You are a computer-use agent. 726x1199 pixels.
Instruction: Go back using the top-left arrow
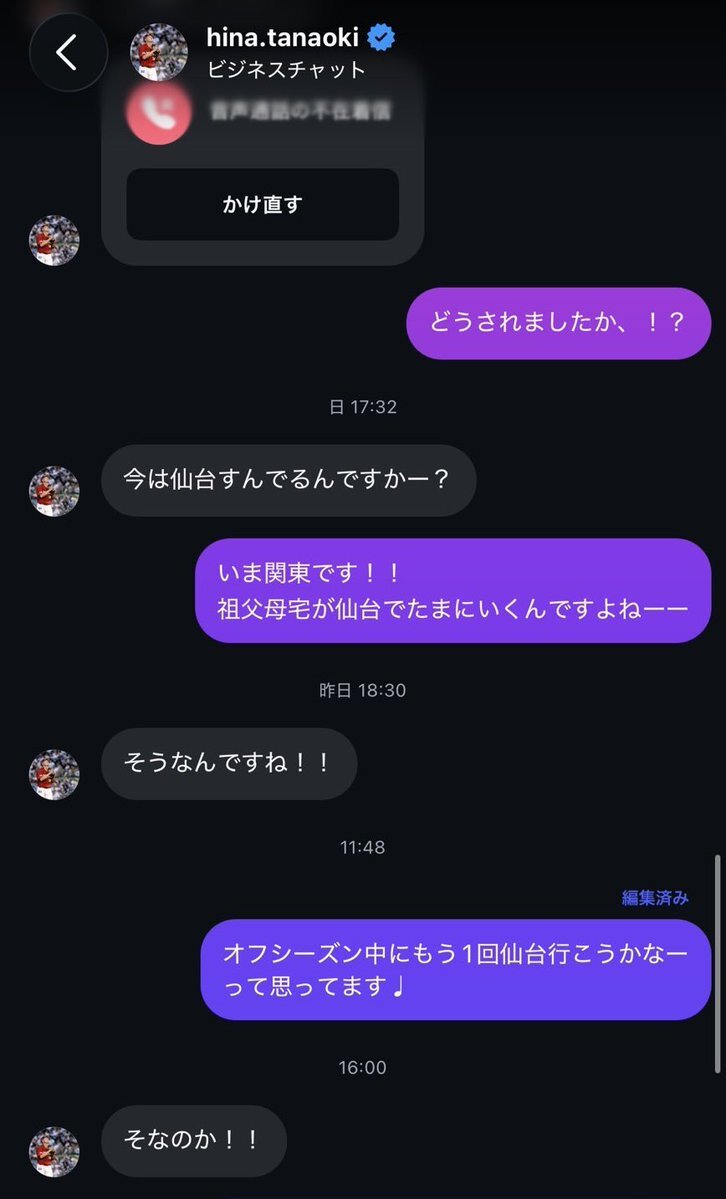(x=68, y=52)
